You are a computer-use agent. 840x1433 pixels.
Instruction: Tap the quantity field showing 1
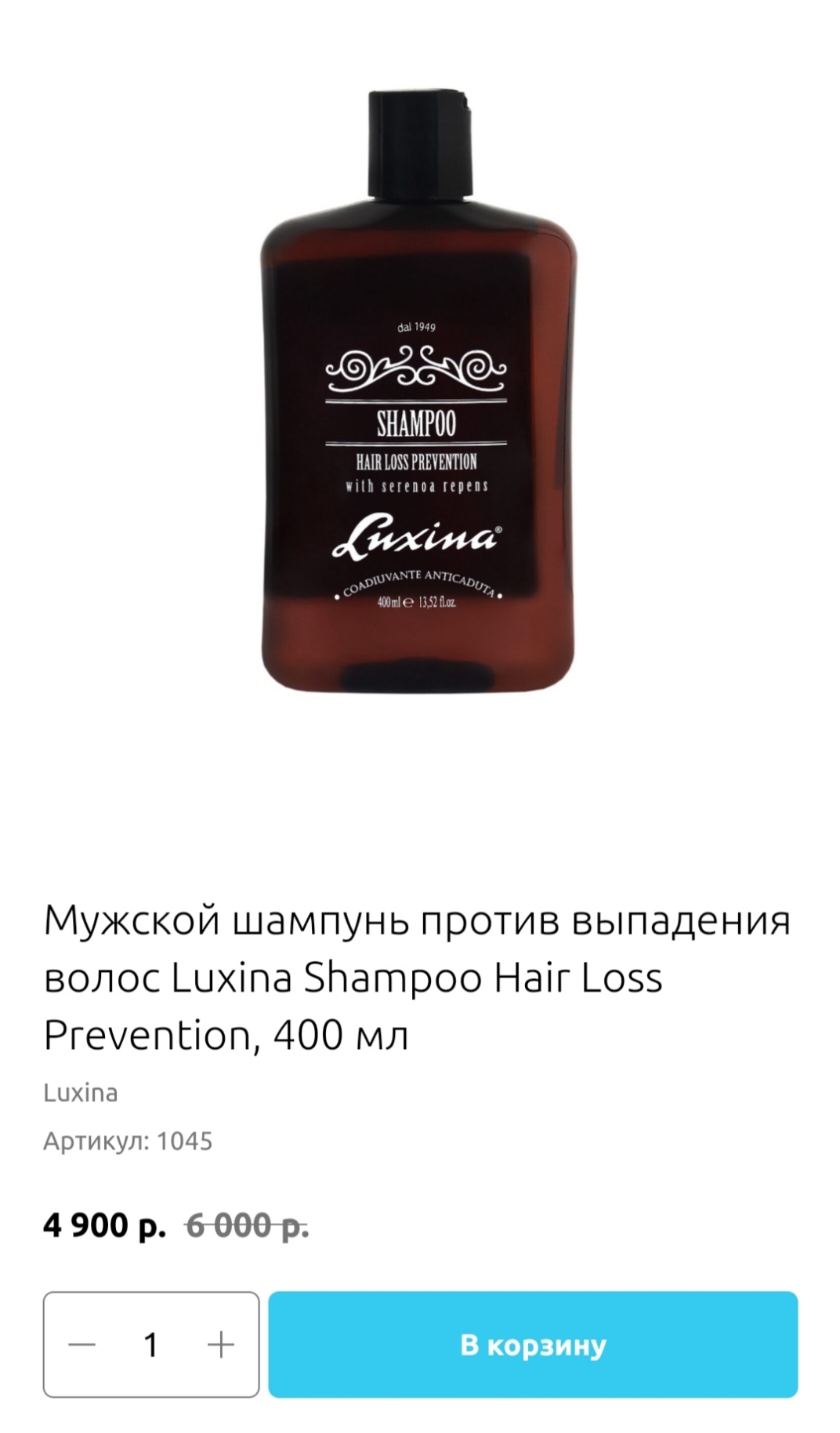point(151,1344)
